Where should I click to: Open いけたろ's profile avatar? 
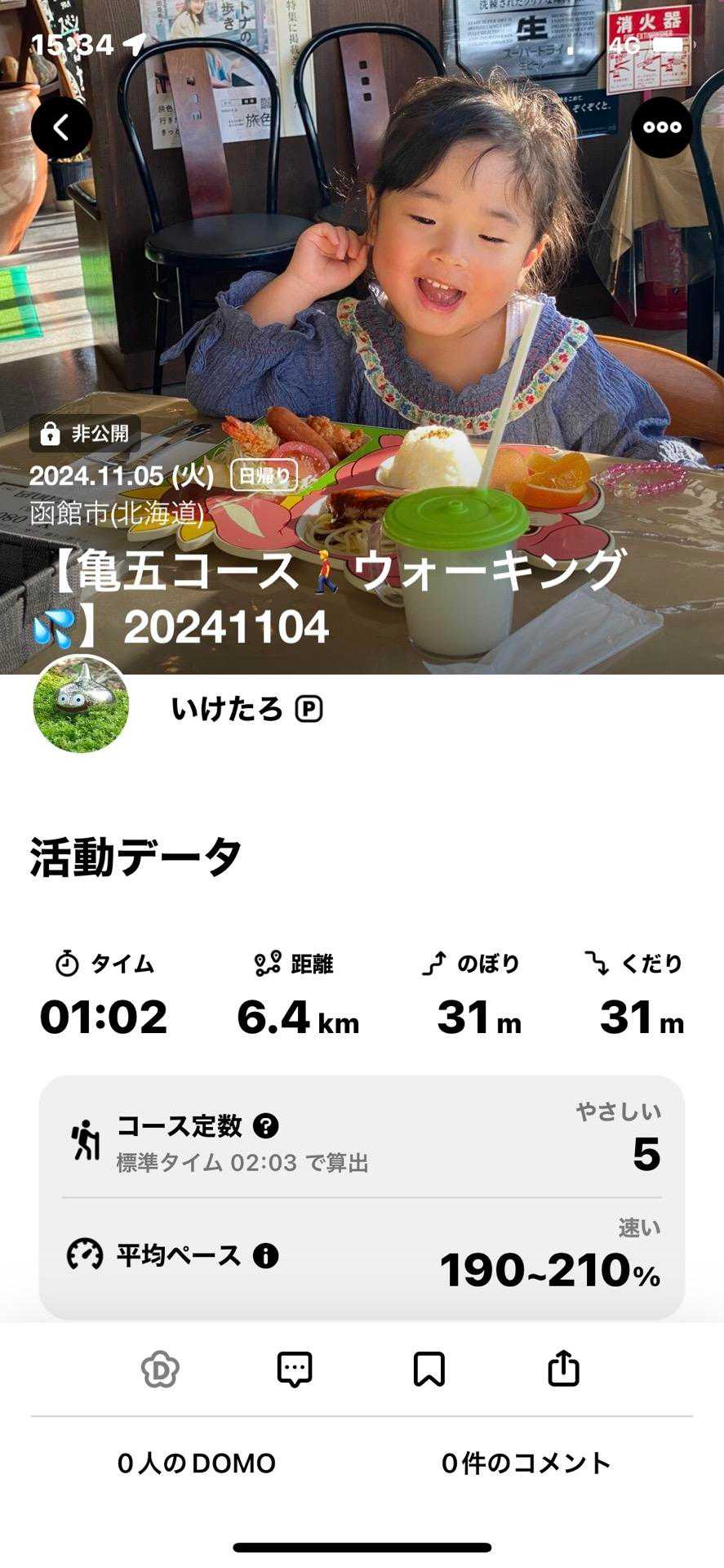81,704
